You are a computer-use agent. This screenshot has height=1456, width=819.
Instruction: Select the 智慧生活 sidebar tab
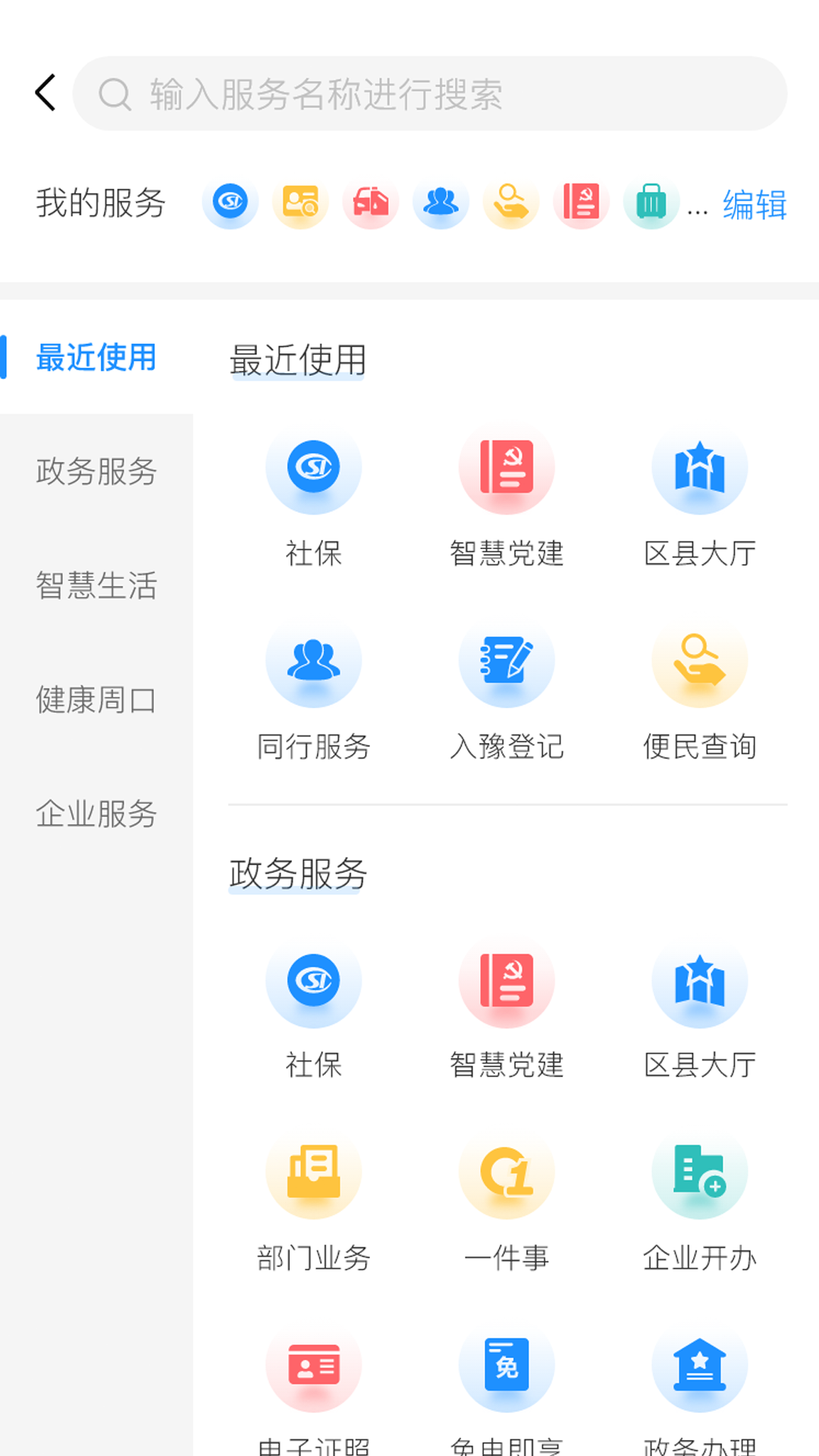point(96,585)
